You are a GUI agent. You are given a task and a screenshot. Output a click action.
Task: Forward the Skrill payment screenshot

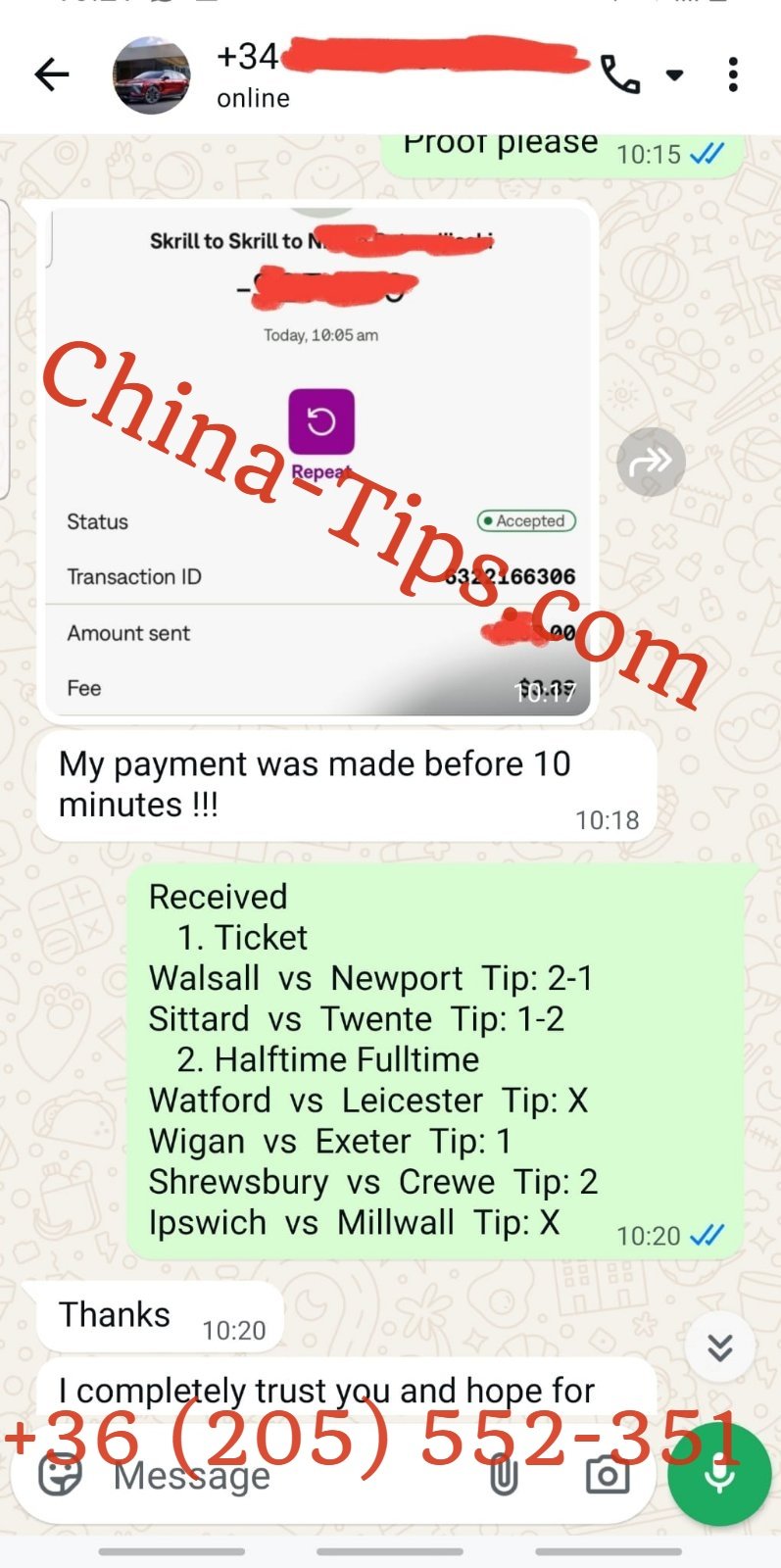coord(651,461)
